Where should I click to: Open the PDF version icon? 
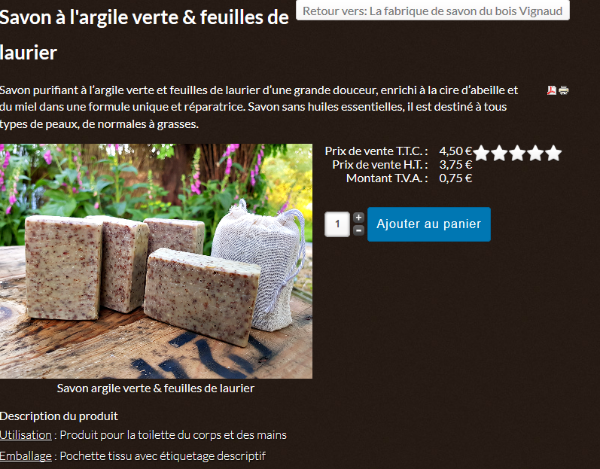(x=551, y=90)
